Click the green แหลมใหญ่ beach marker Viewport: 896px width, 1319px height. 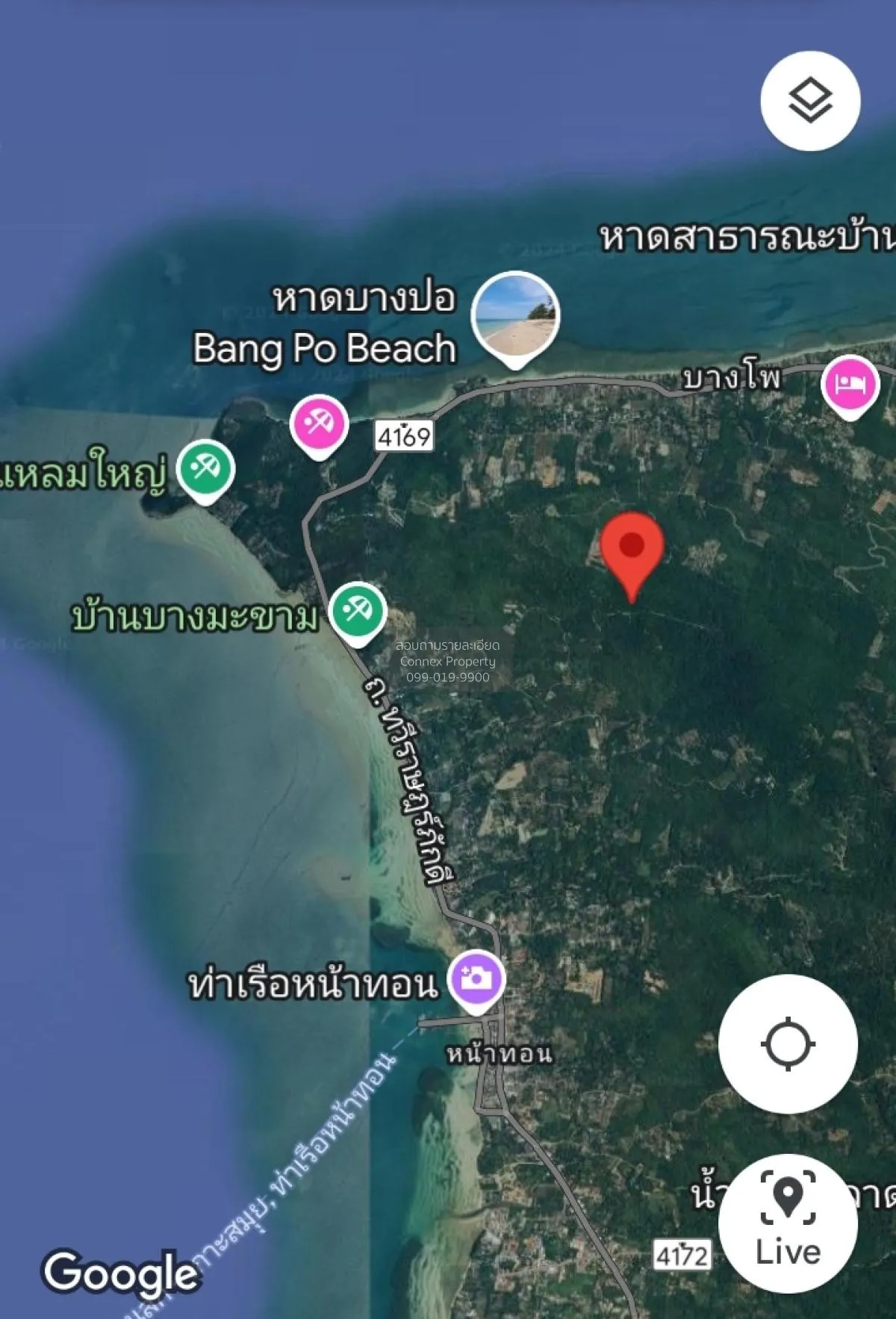pyautogui.click(x=207, y=467)
